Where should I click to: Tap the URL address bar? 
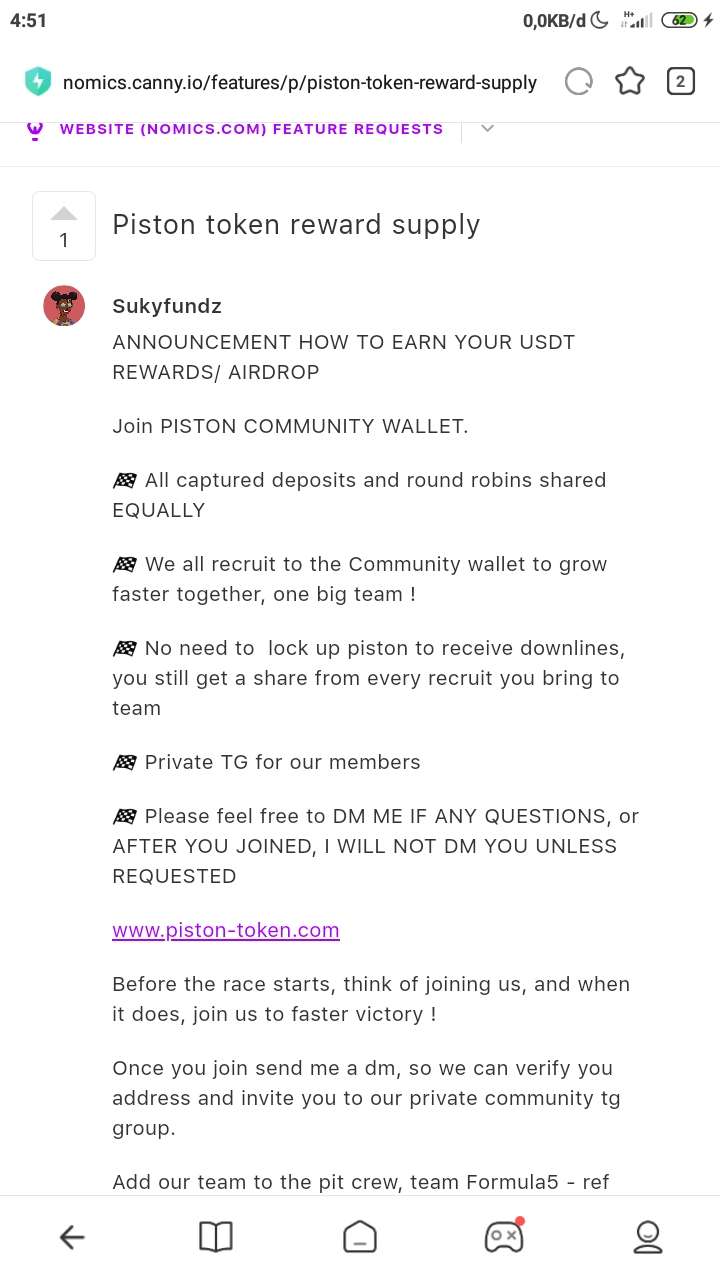300,82
